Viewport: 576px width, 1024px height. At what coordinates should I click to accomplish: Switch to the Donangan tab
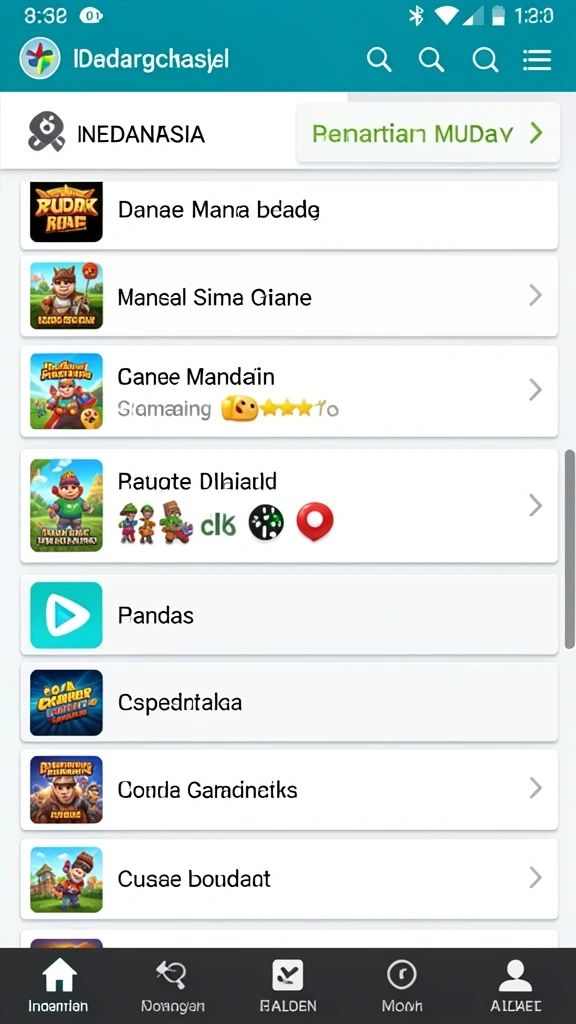tap(173, 987)
